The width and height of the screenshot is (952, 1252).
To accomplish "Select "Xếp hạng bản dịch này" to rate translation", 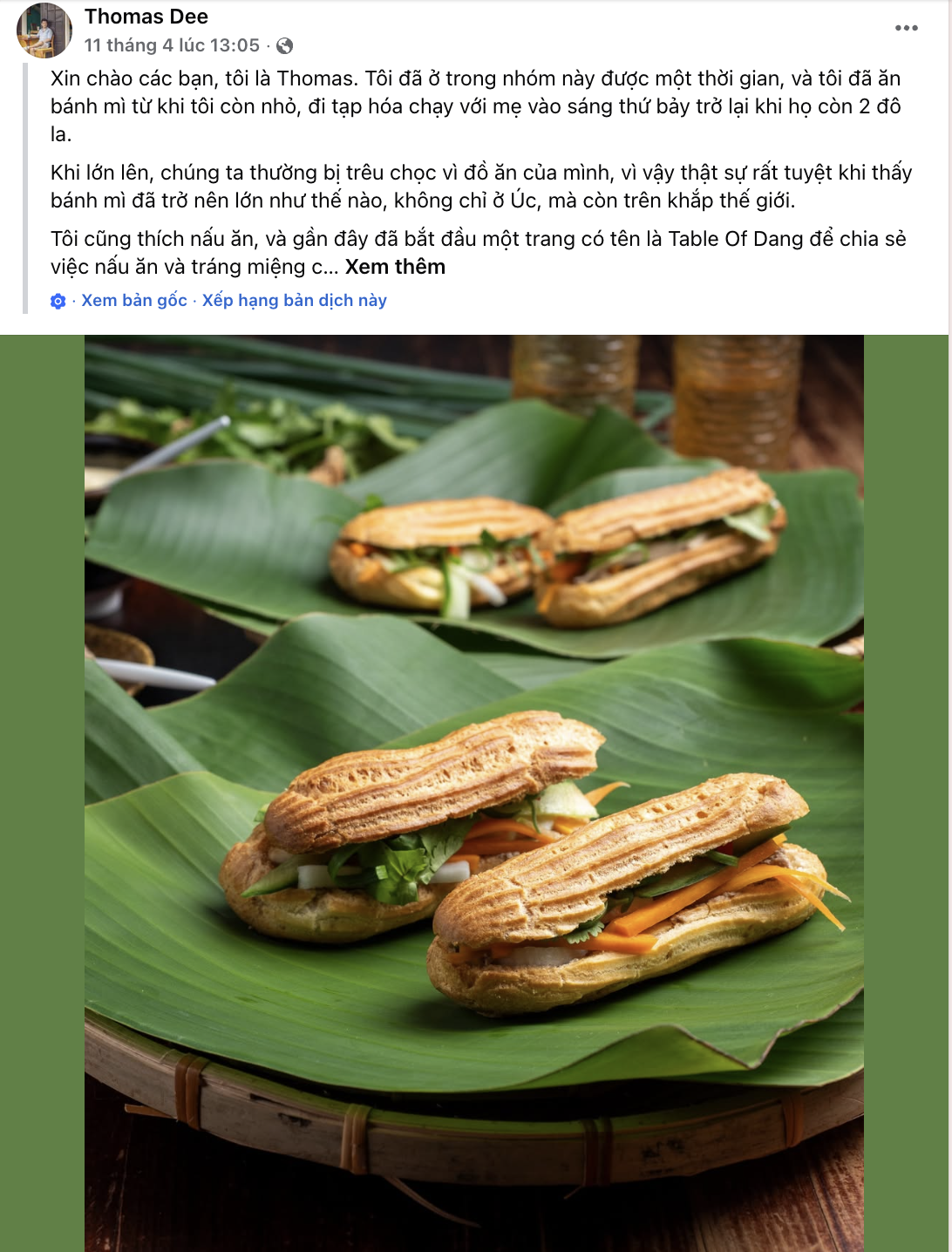I will pyautogui.click(x=295, y=299).
